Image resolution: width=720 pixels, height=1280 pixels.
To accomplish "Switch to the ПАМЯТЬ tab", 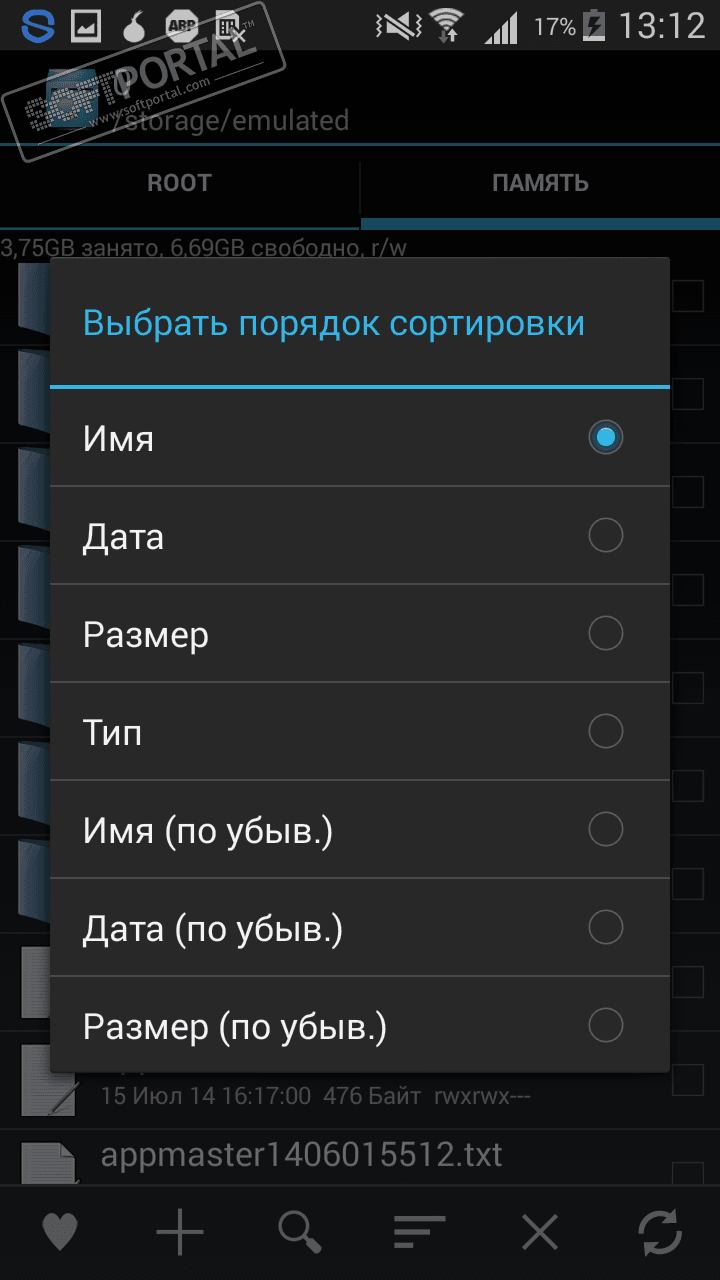I will (x=540, y=184).
